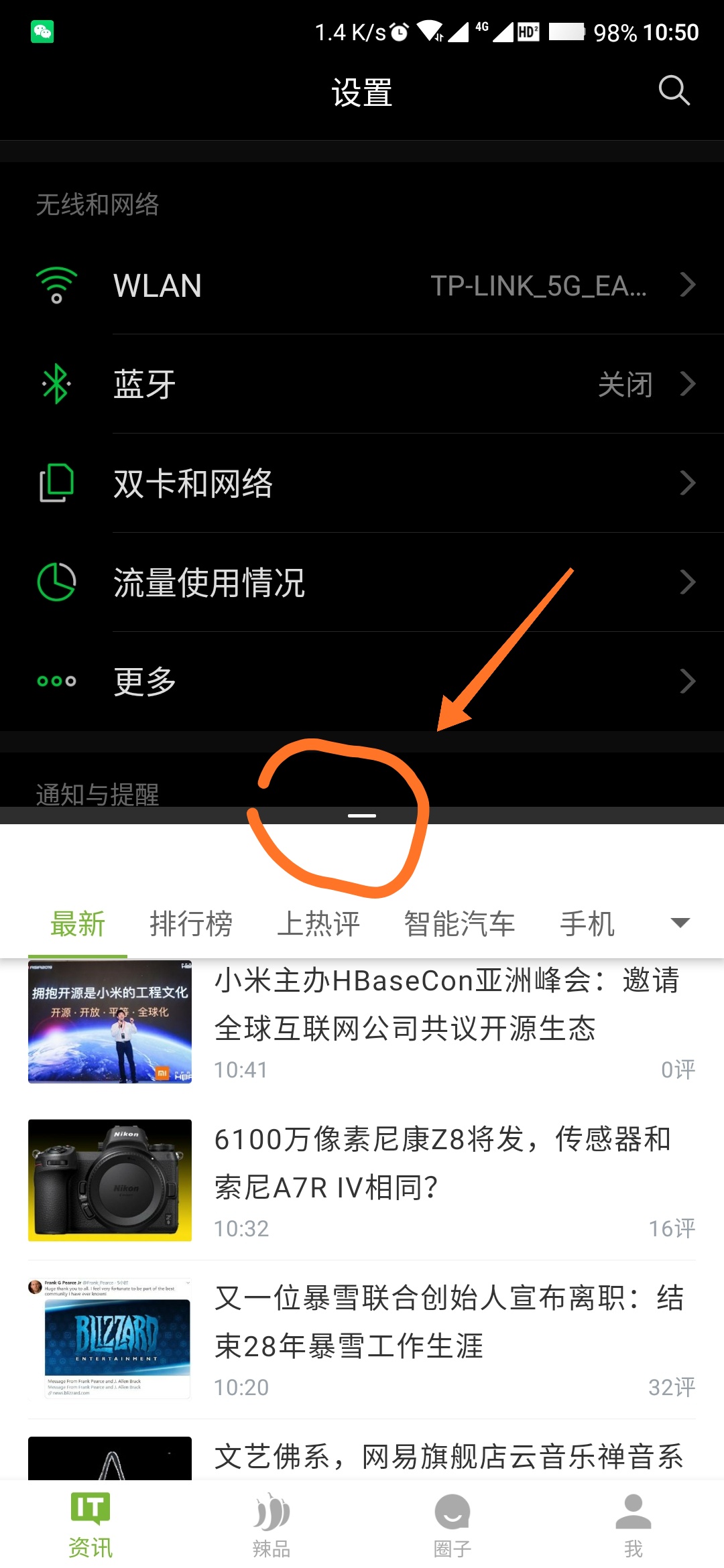Open WLAN settings
Viewport: 724px width, 1568px height.
(x=362, y=285)
